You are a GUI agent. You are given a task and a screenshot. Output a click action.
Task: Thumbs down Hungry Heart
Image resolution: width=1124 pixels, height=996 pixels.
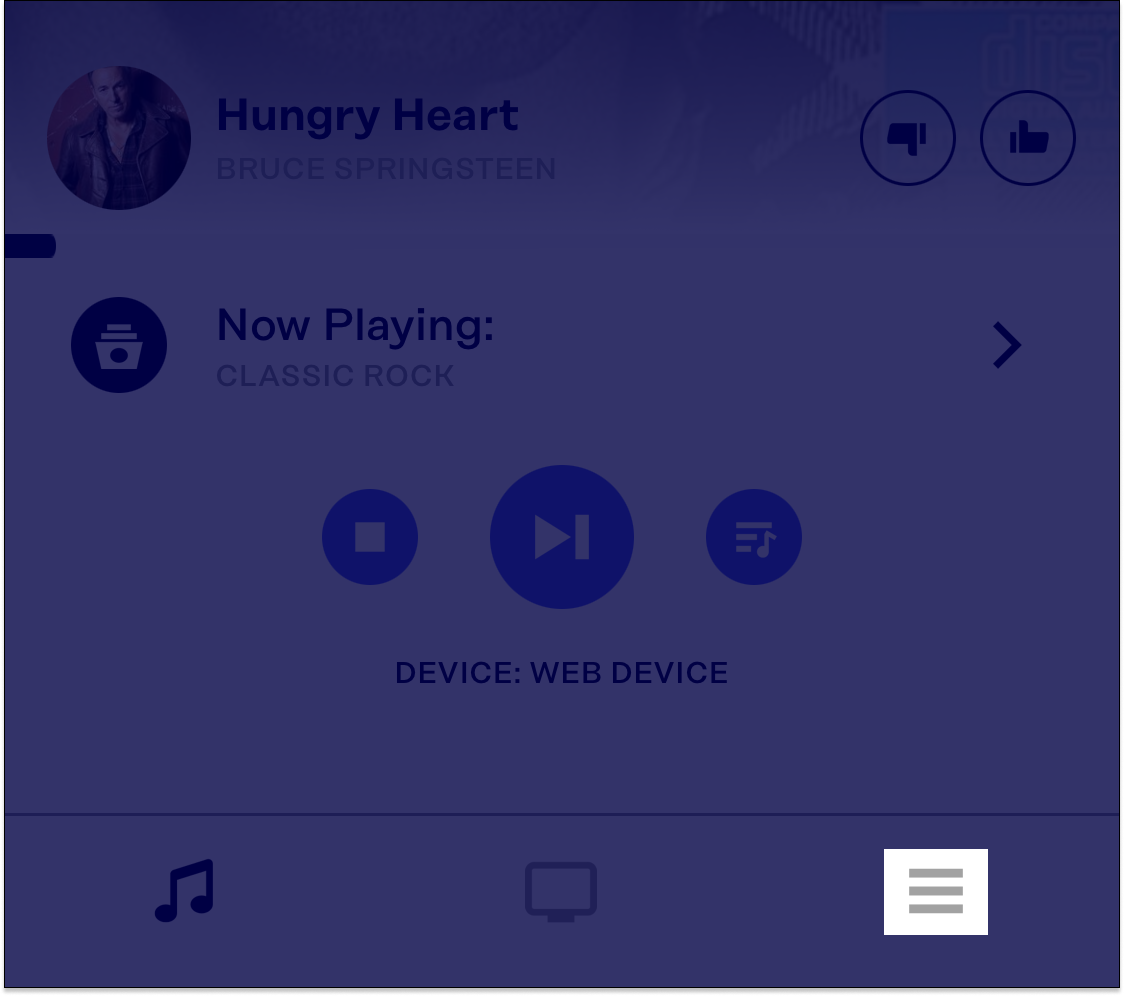(908, 138)
